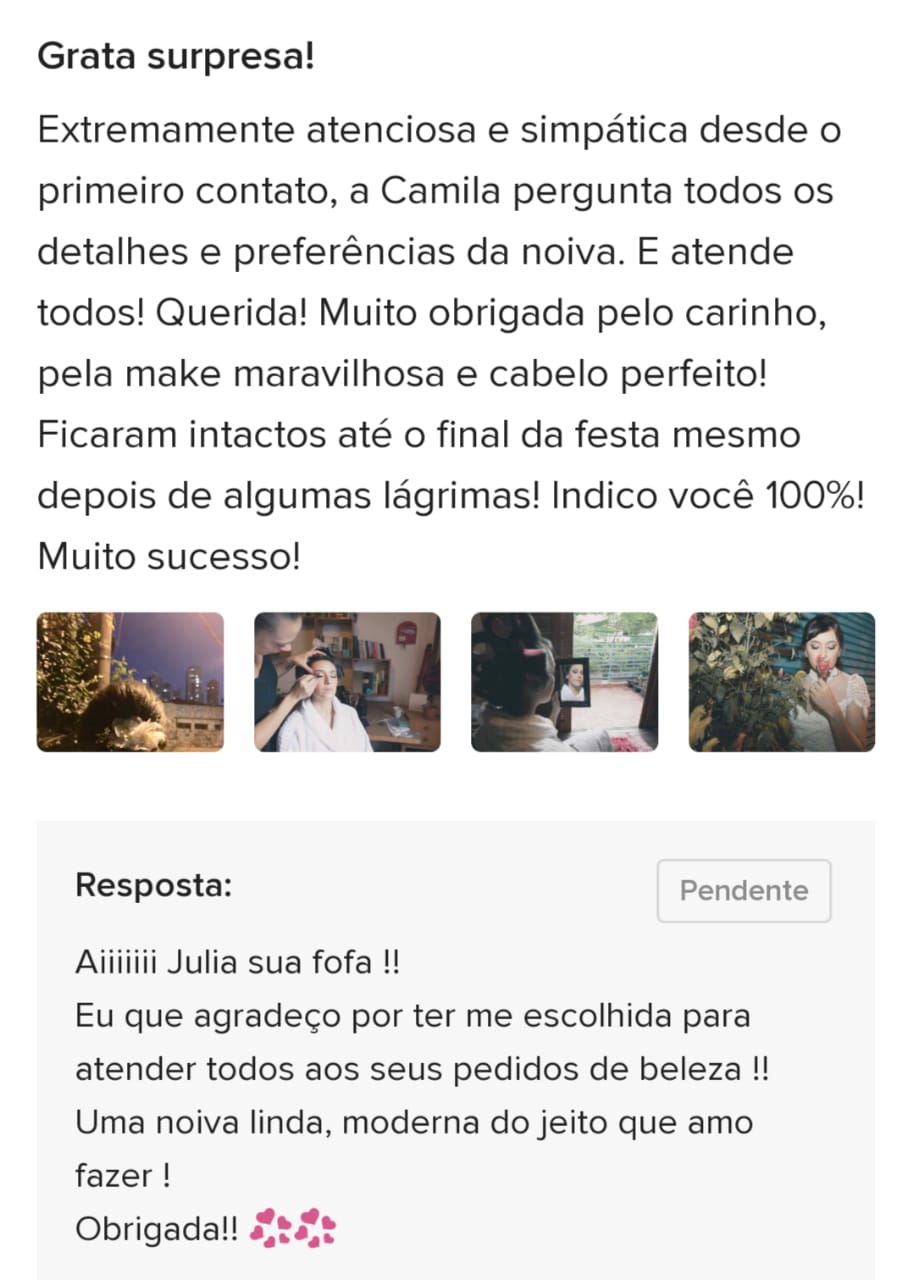The width and height of the screenshot is (913, 1280).
Task: View the photo of bride smelling a flower
Action: click(781, 682)
